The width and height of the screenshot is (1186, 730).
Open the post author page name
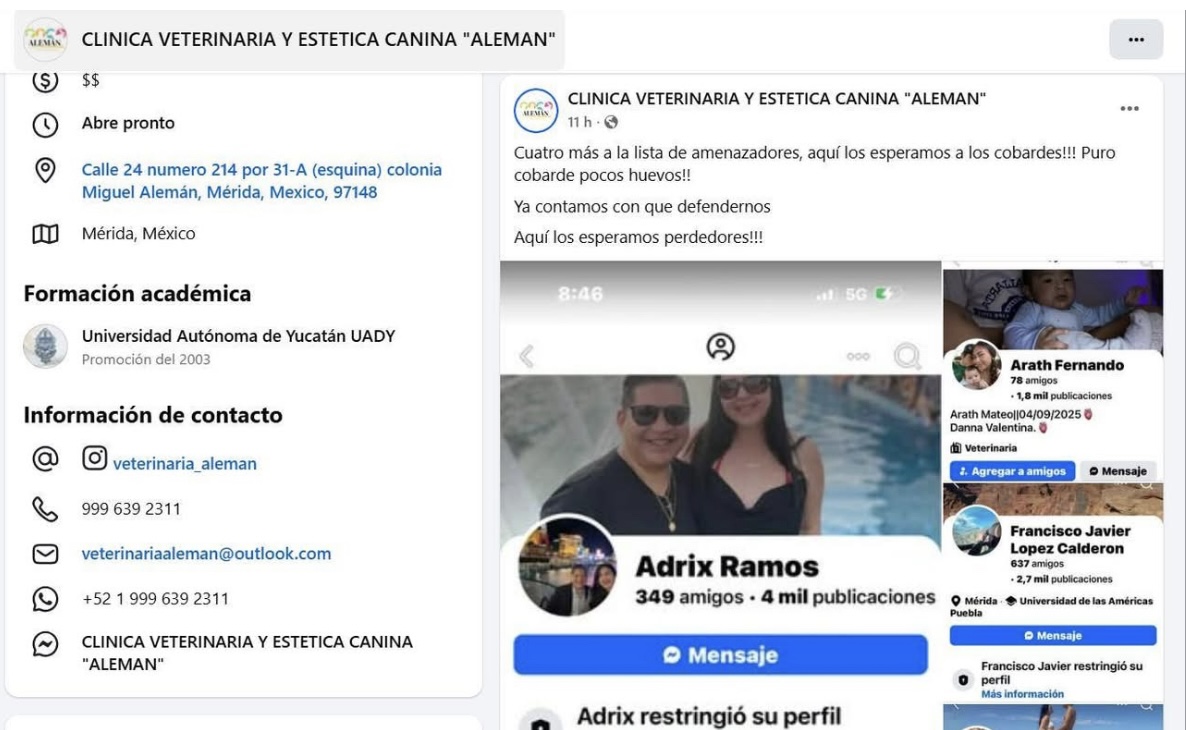click(x=776, y=98)
